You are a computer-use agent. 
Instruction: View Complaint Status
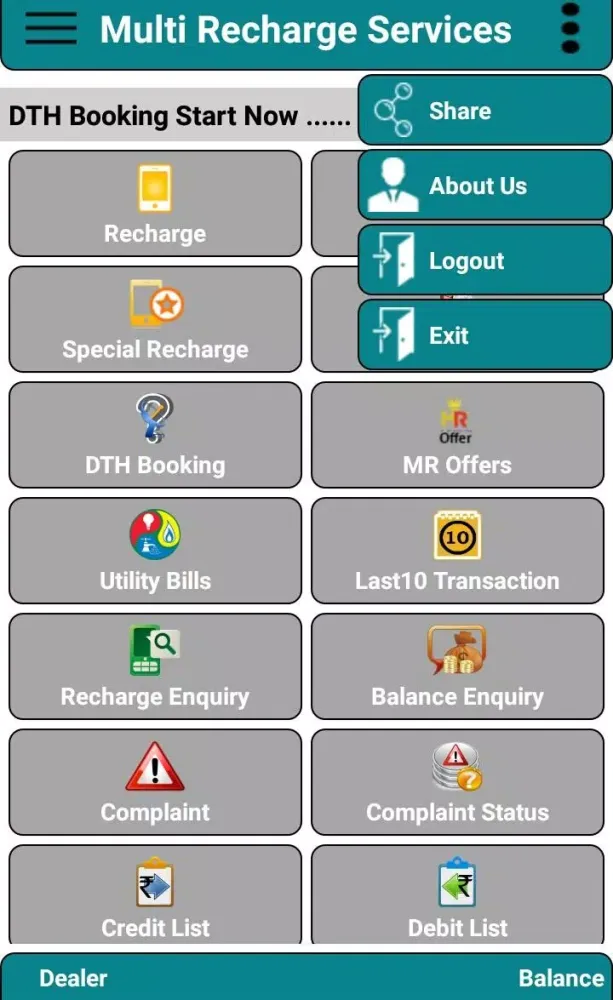(457, 783)
